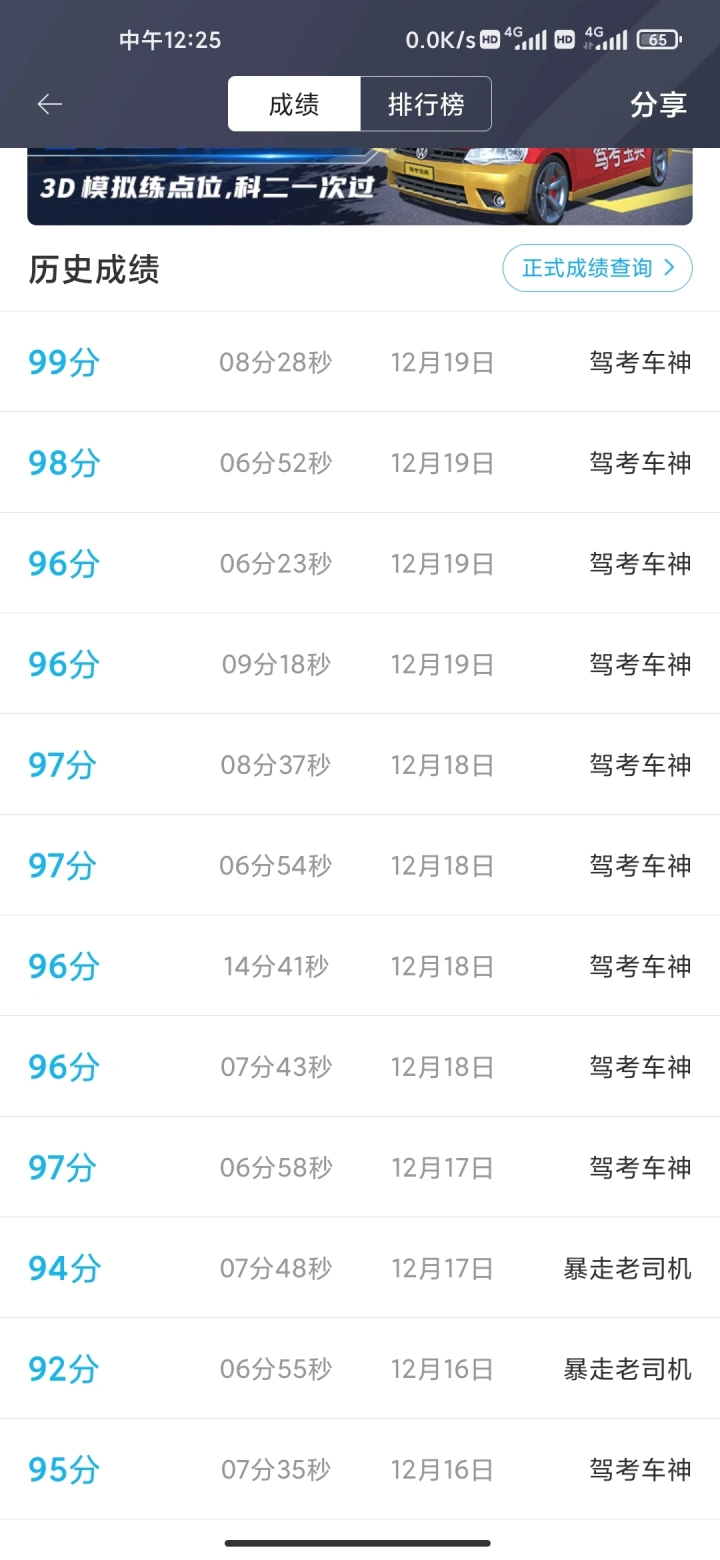Go back using the arrow

click(x=50, y=104)
